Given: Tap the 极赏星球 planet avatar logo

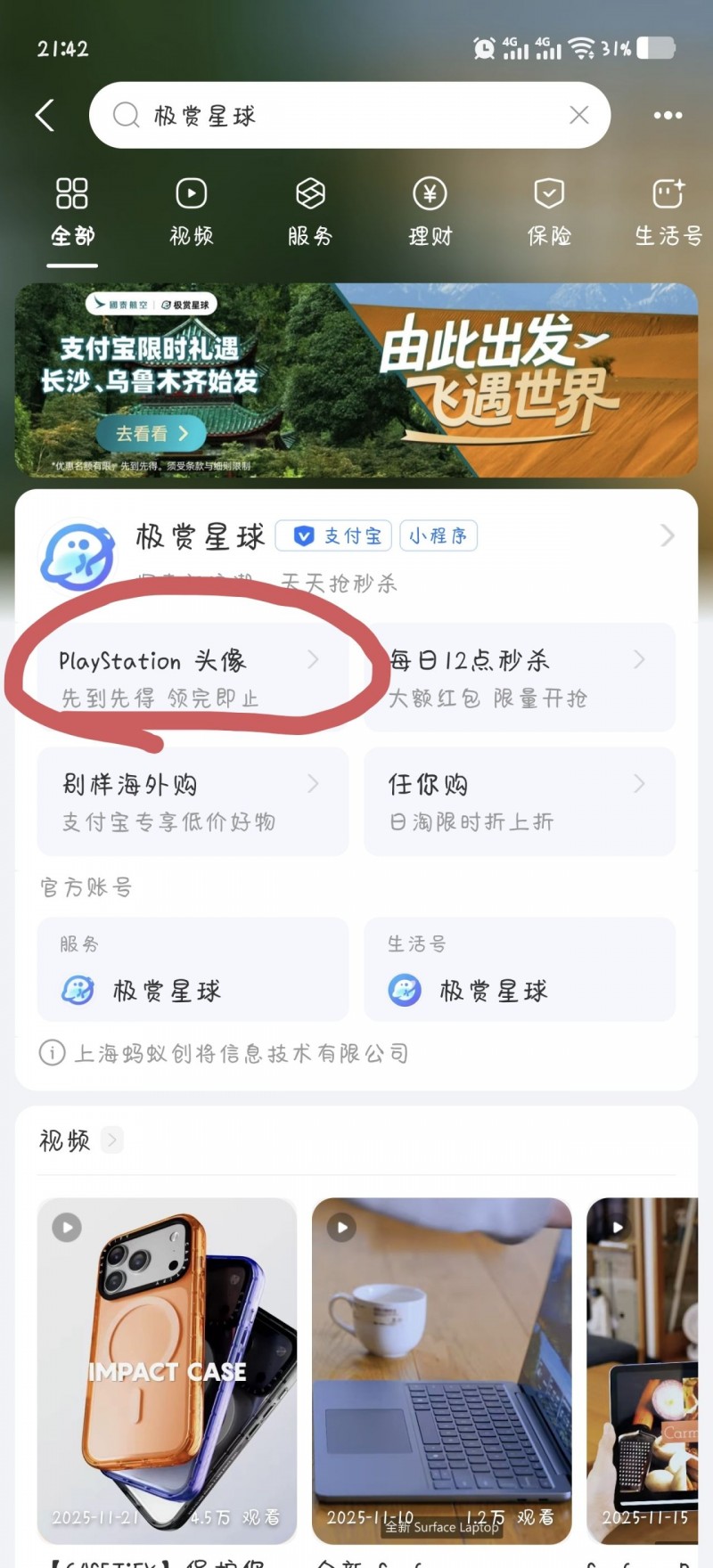Looking at the screenshot, I should pos(78,554).
